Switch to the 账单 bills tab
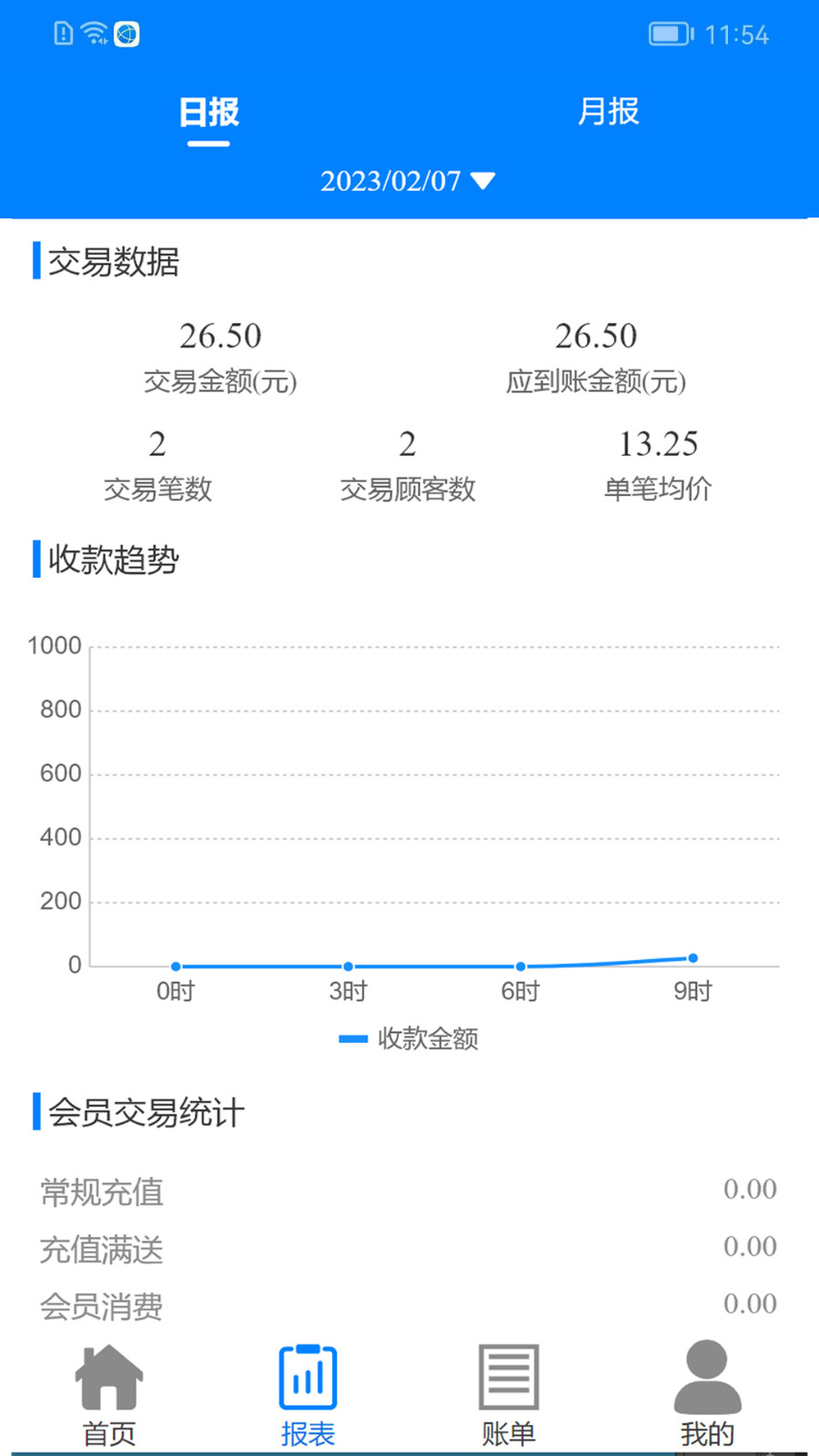 (x=508, y=1394)
